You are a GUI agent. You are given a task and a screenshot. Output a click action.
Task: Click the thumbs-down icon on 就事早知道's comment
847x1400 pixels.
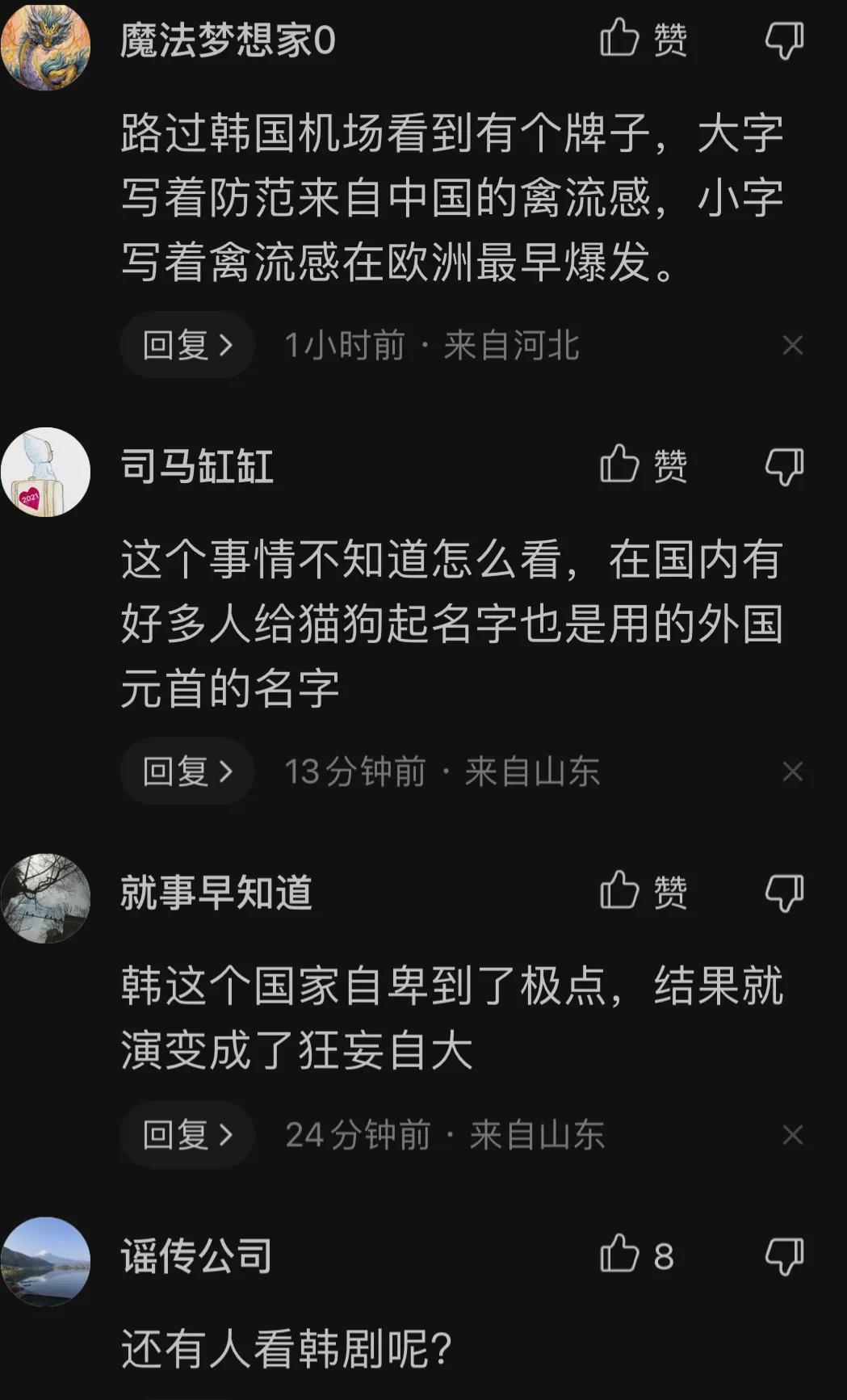coord(783,891)
